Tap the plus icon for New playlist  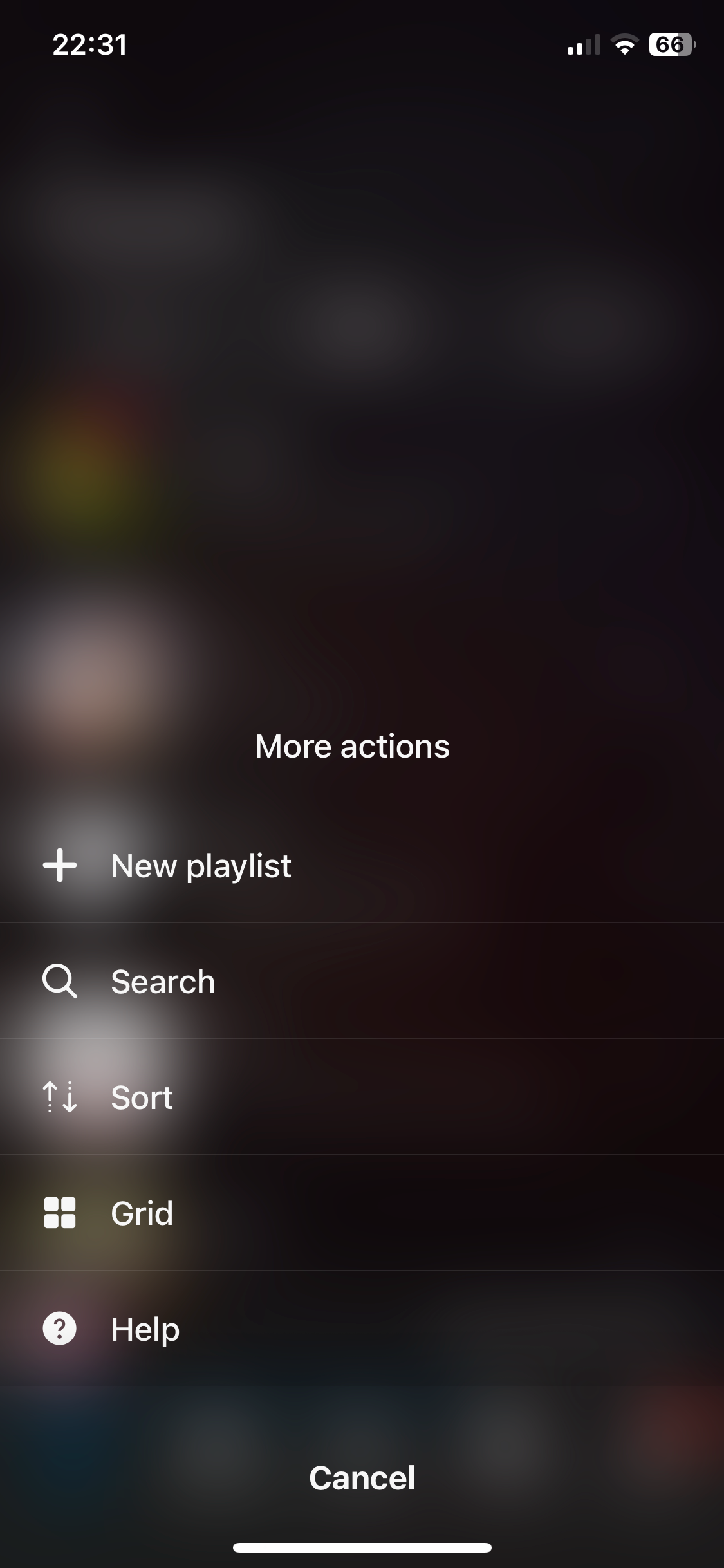click(60, 865)
